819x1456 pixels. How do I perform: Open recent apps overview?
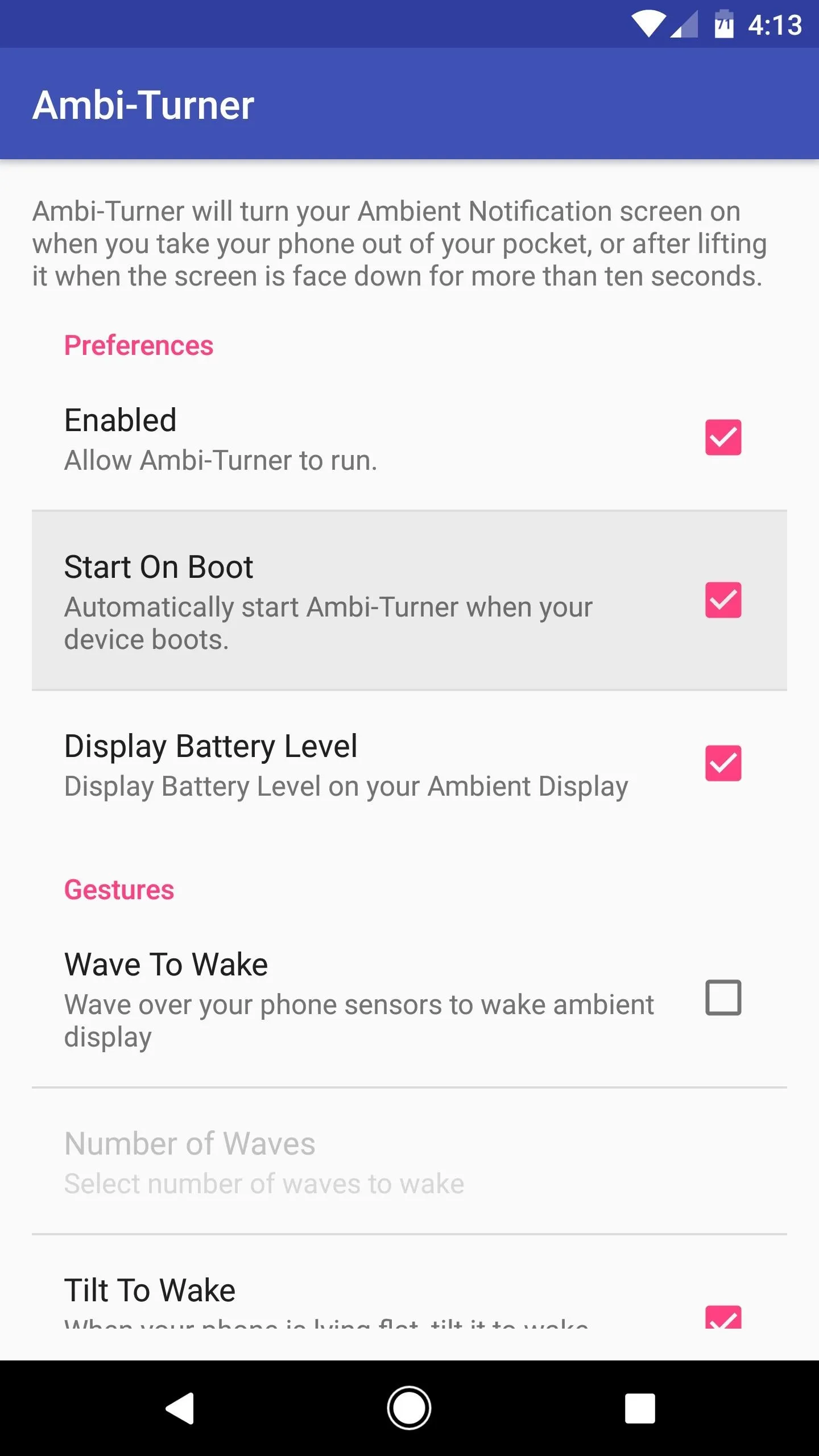(640, 1408)
